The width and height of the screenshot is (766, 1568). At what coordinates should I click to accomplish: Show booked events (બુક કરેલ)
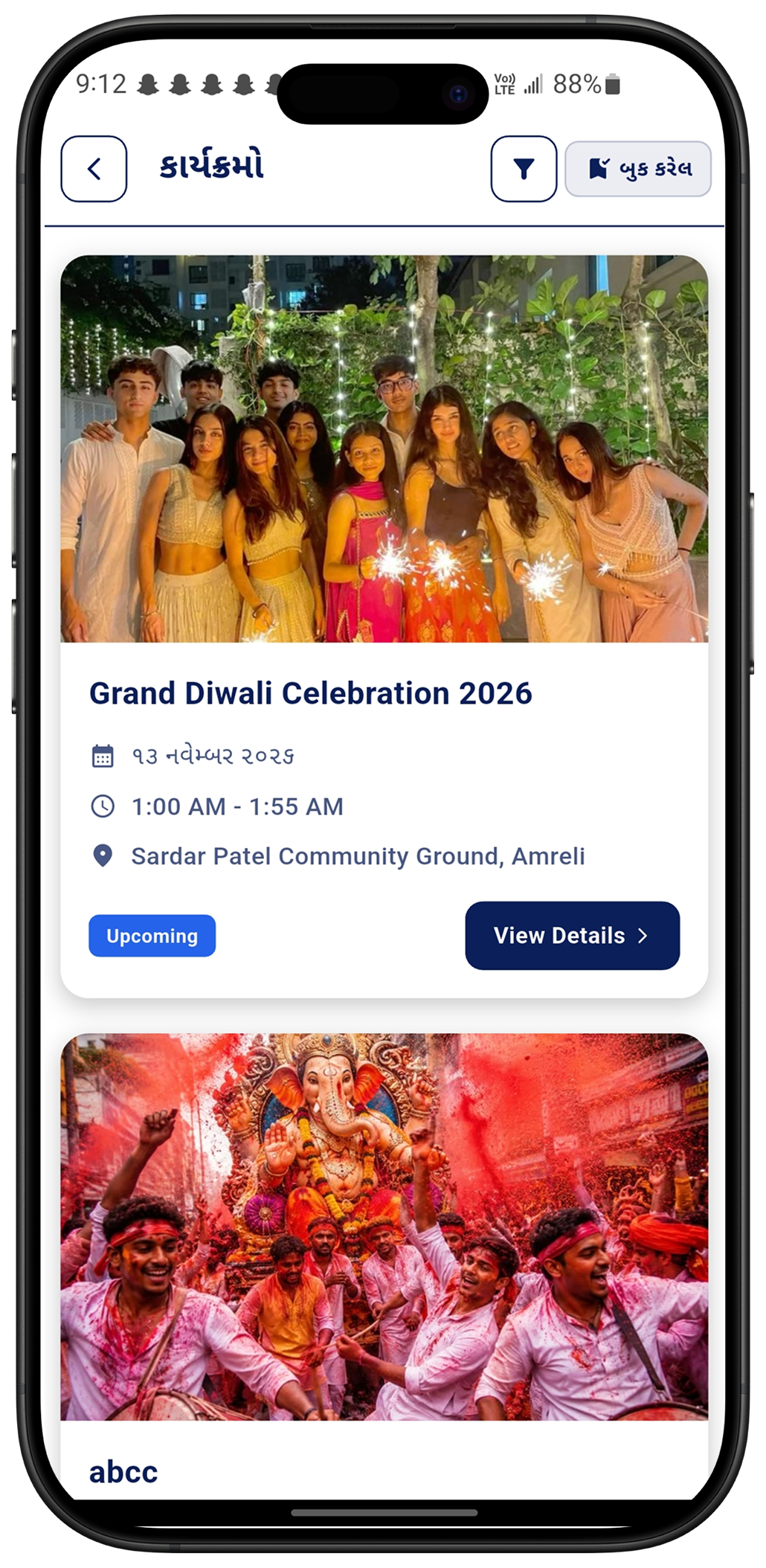(638, 169)
